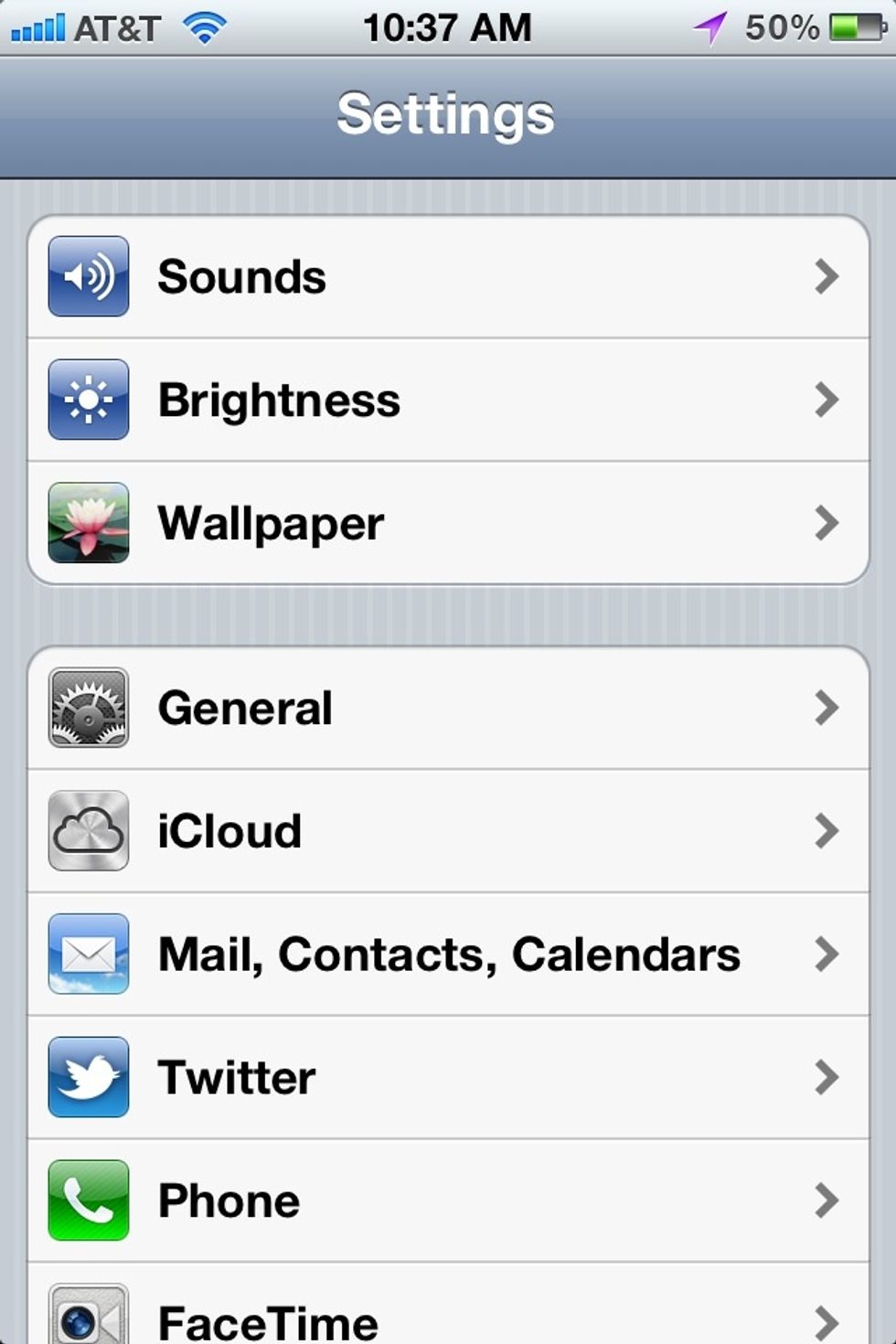
Task: Expand the Twitter row chevron
Action: [x=827, y=1076]
